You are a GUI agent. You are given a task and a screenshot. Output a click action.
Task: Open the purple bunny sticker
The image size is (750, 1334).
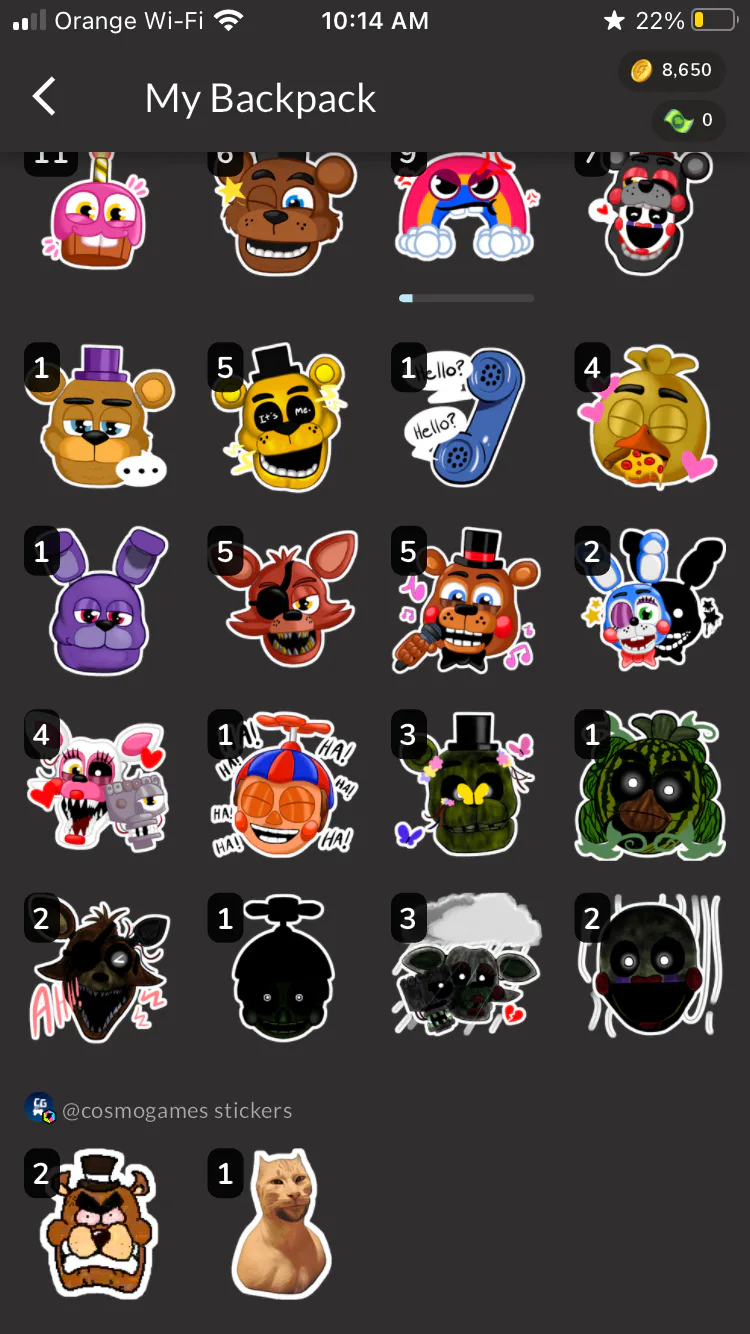pyautogui.click(x=97, y=600)
